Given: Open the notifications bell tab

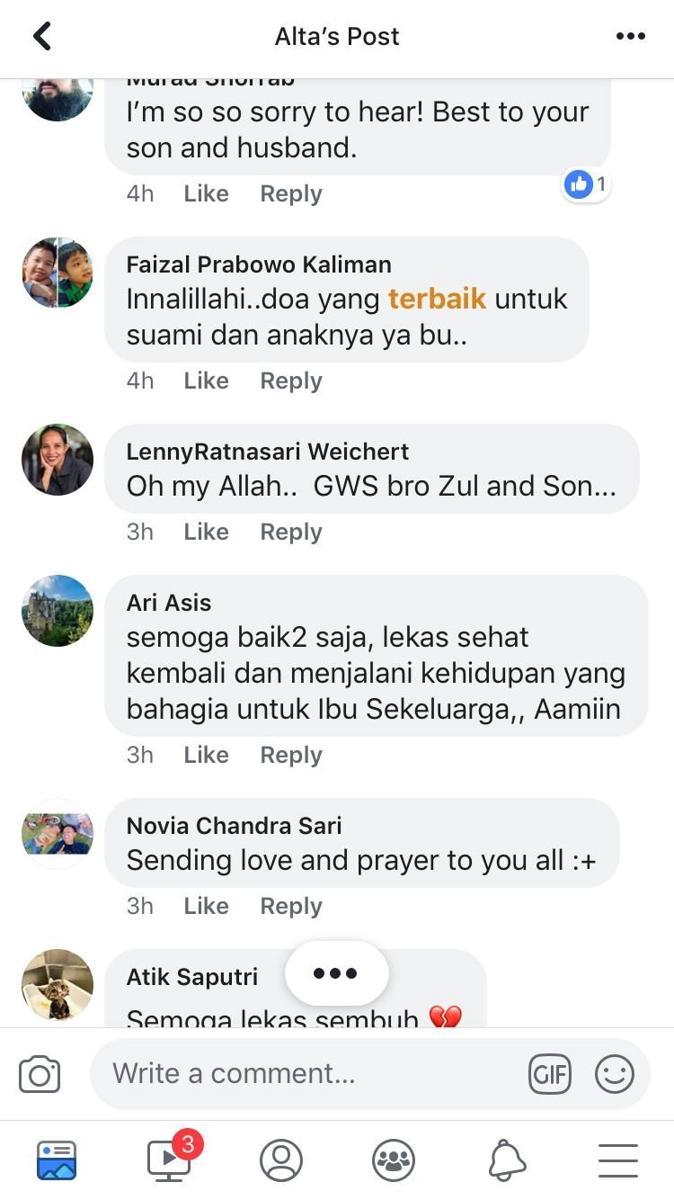Looking at the screenshot, I should [x=507, y=1160].
